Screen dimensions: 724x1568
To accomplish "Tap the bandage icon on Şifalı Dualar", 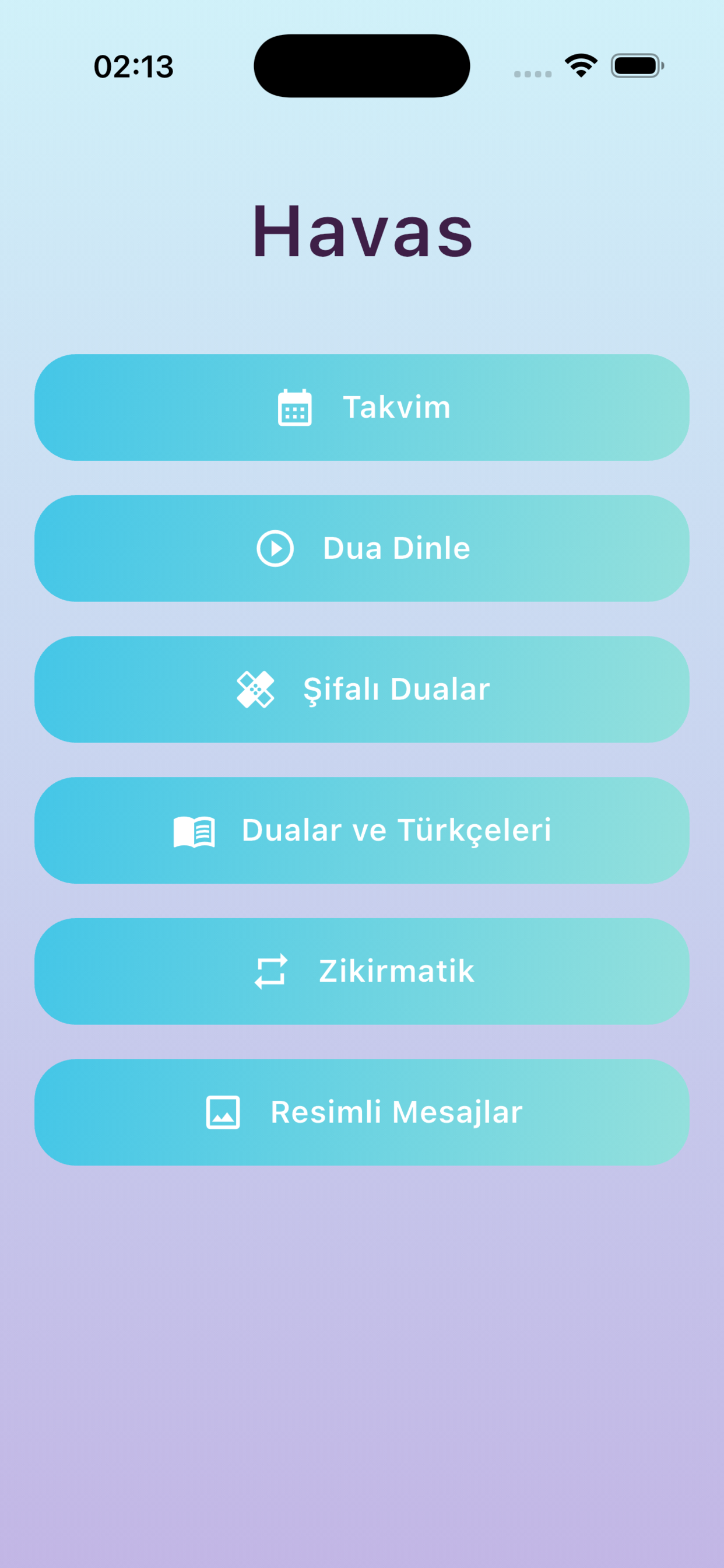I will pos(257,688).
